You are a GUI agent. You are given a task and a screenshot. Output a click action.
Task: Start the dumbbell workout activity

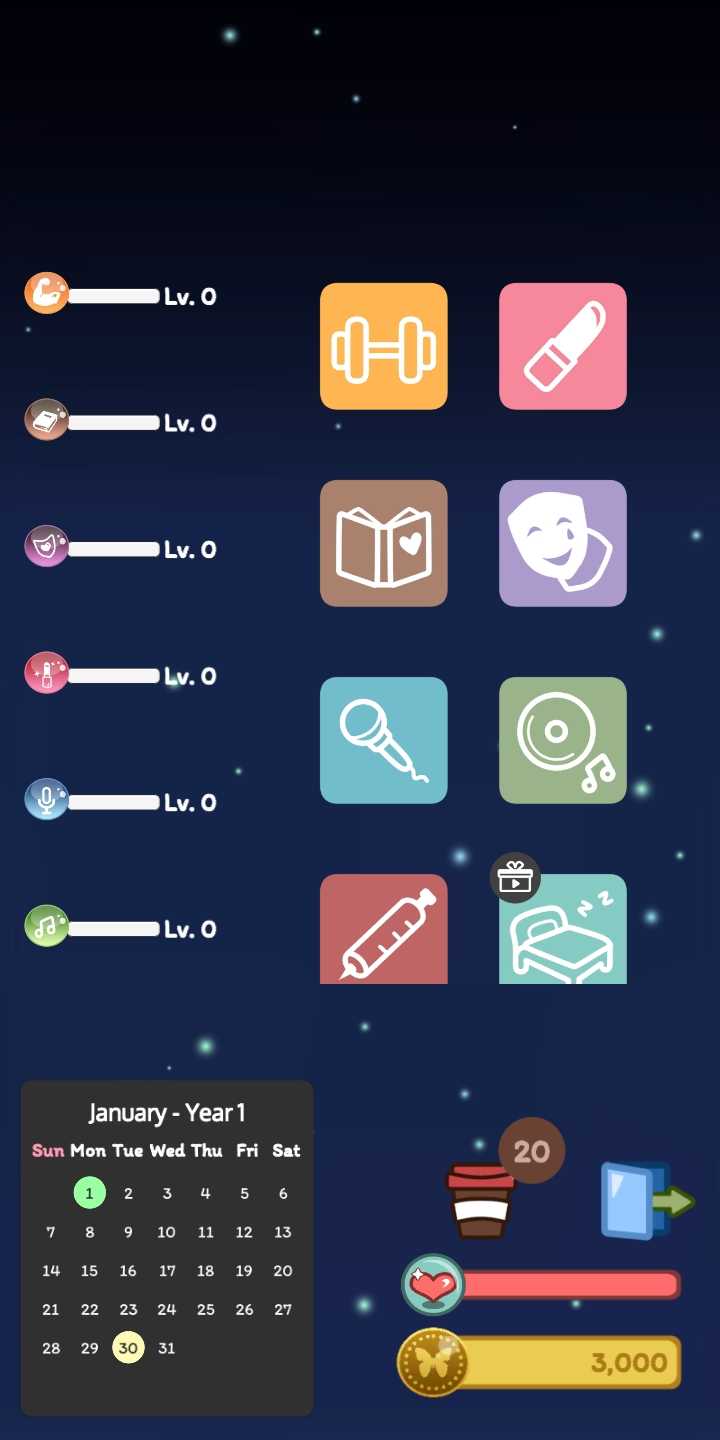[383, 346]
